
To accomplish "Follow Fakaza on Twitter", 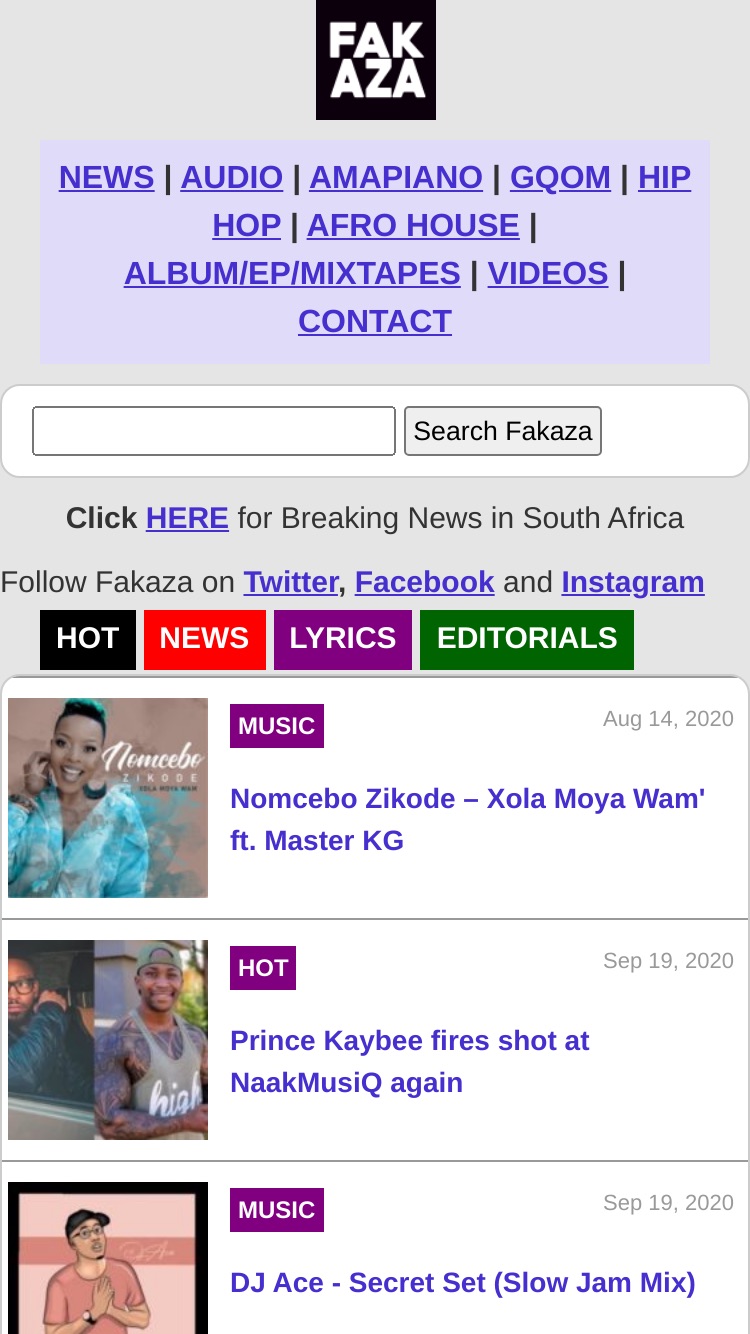I will (x=291, y=582).
